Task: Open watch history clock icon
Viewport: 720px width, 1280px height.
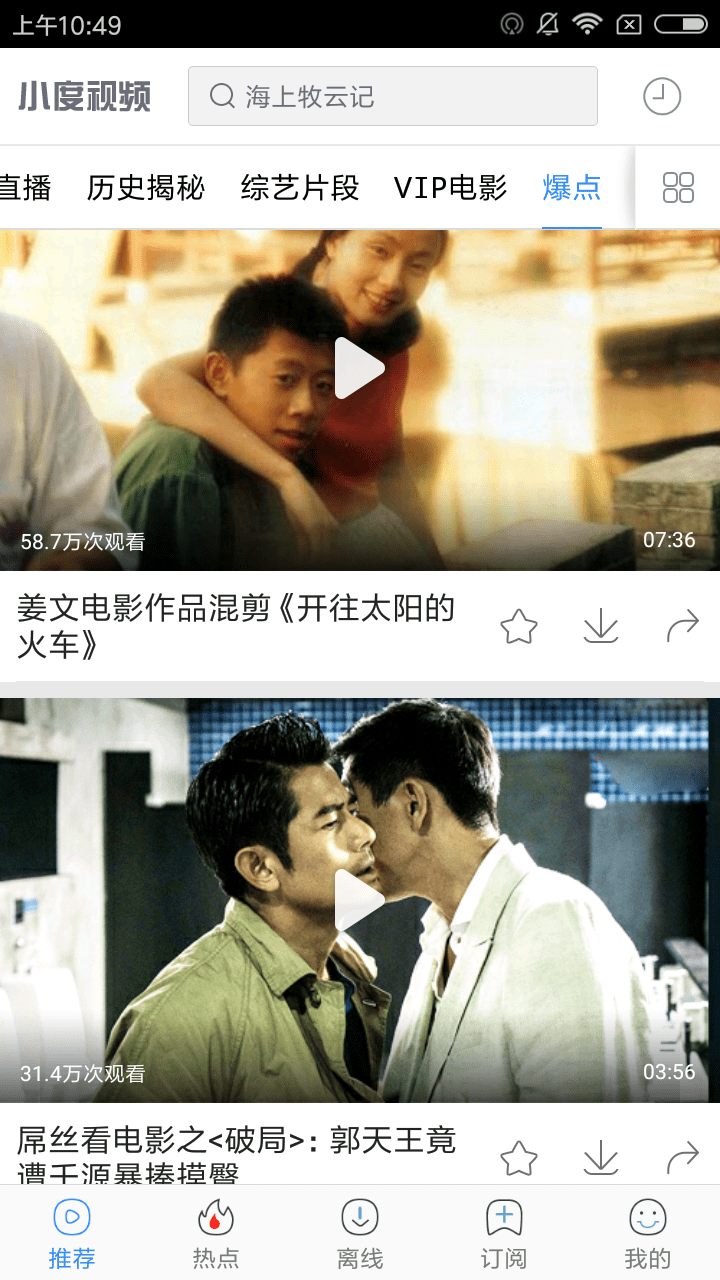Action: tap(661, 96)
